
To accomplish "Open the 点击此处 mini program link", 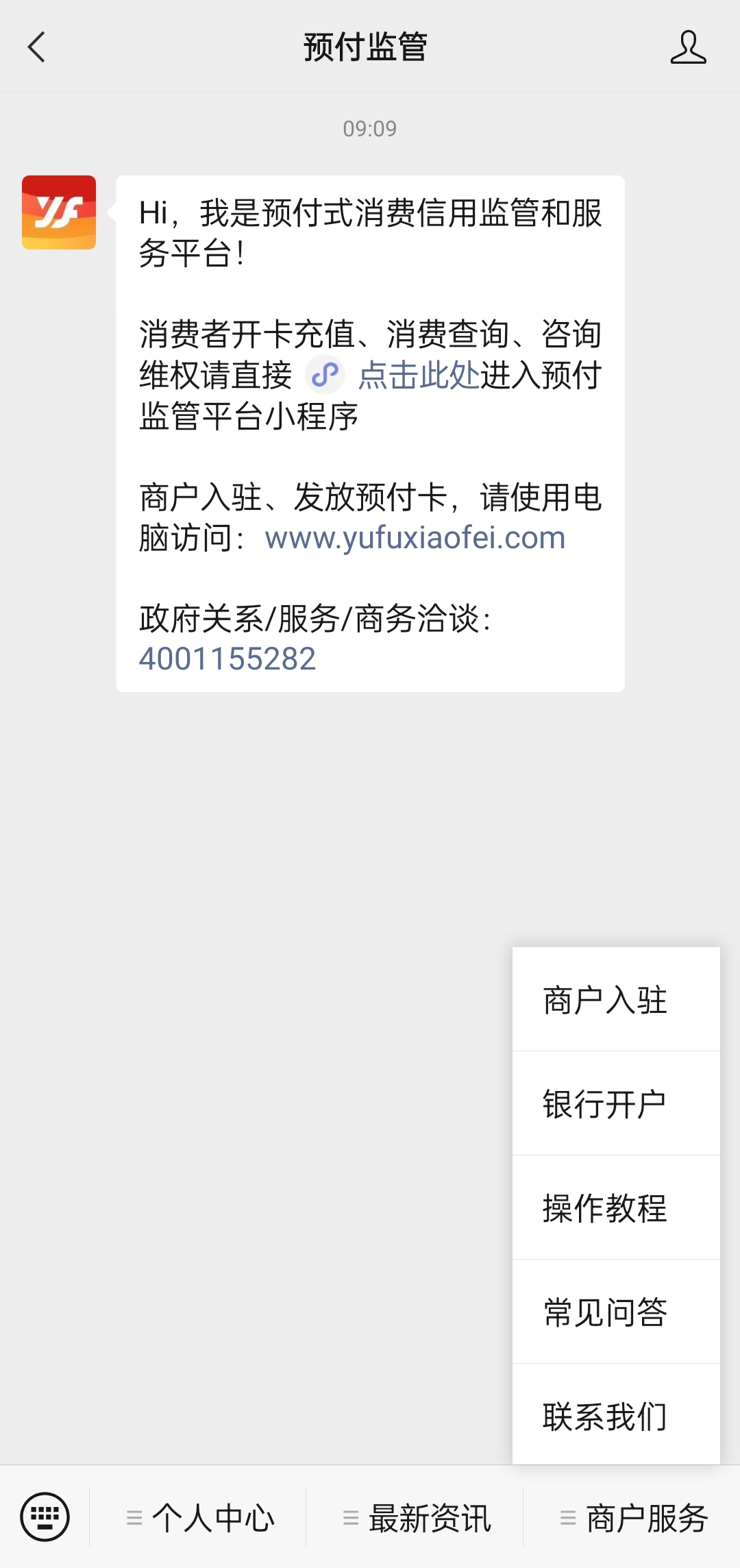I will pyautogui.click(x=419, y=375).
